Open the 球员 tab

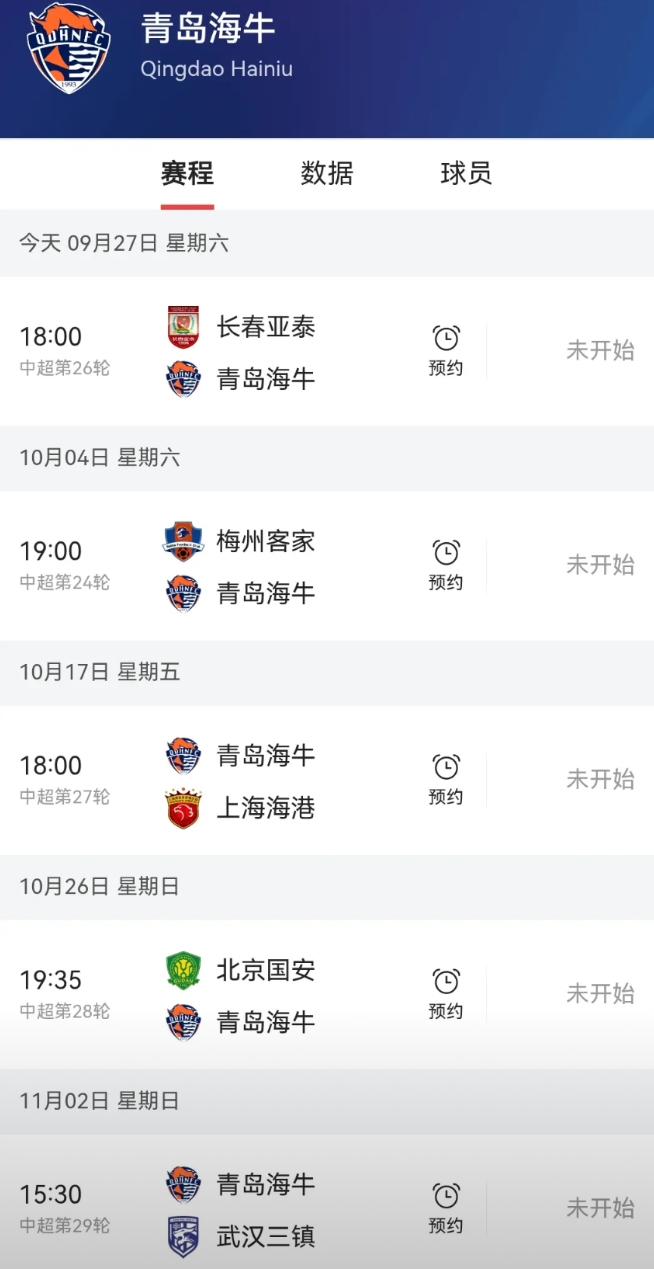click(466, 174)
